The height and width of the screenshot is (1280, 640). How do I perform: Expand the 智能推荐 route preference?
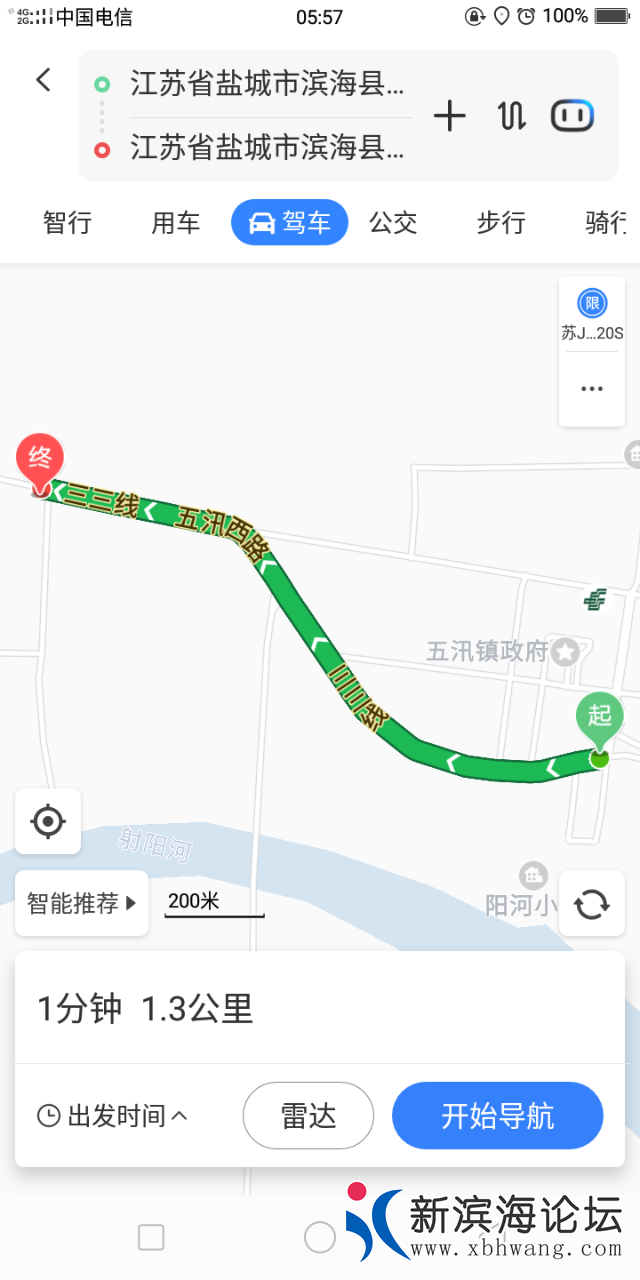coord(81,903)
